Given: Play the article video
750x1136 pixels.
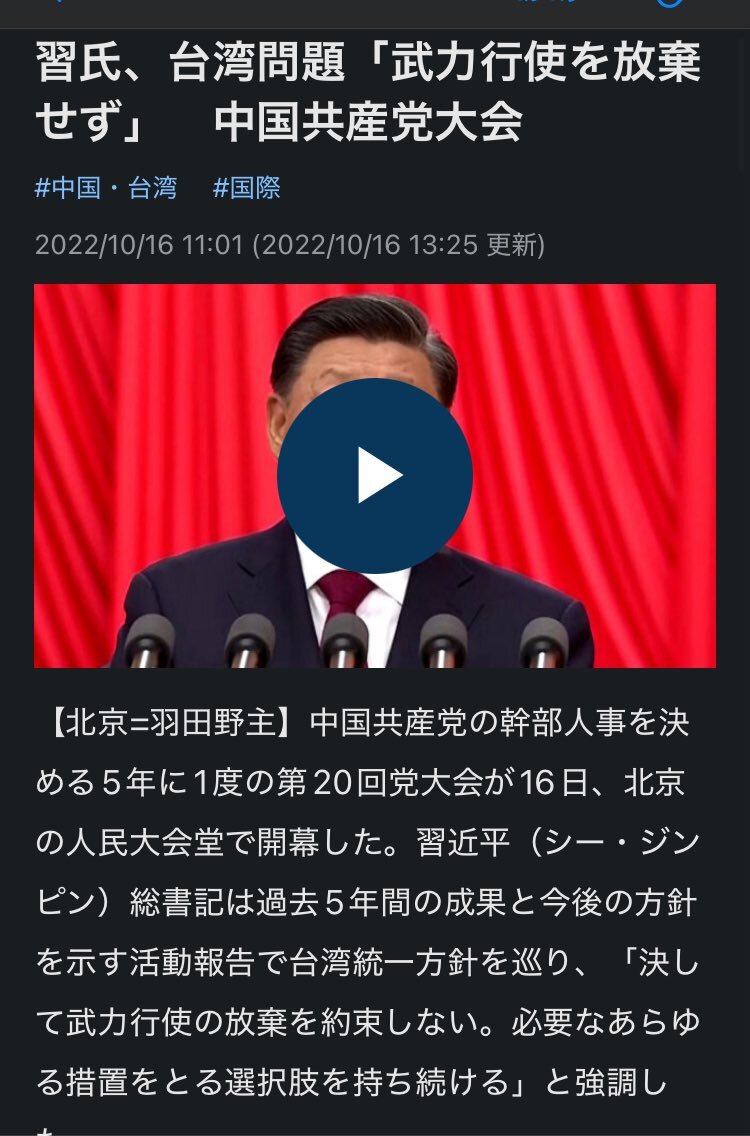Looking at the screenshot, I should tap(375, 476).
